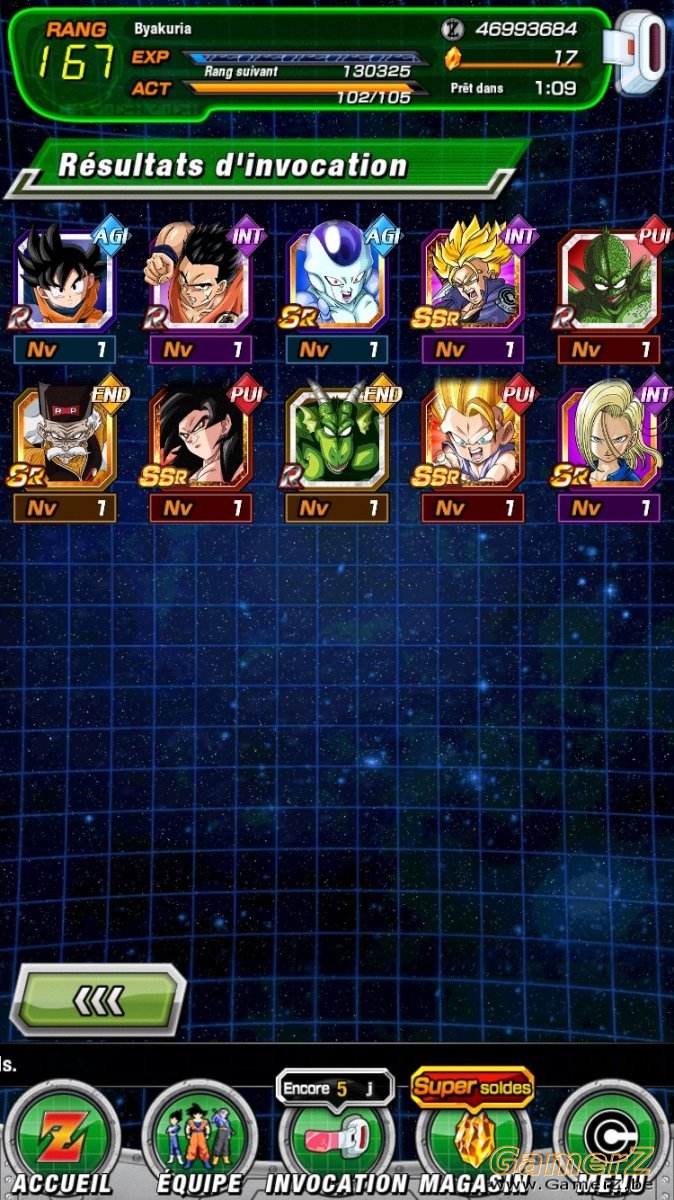Open the capsule tab at bottom right
674x1200 pixels.
pyautogui.click(x=610, y=1138)
